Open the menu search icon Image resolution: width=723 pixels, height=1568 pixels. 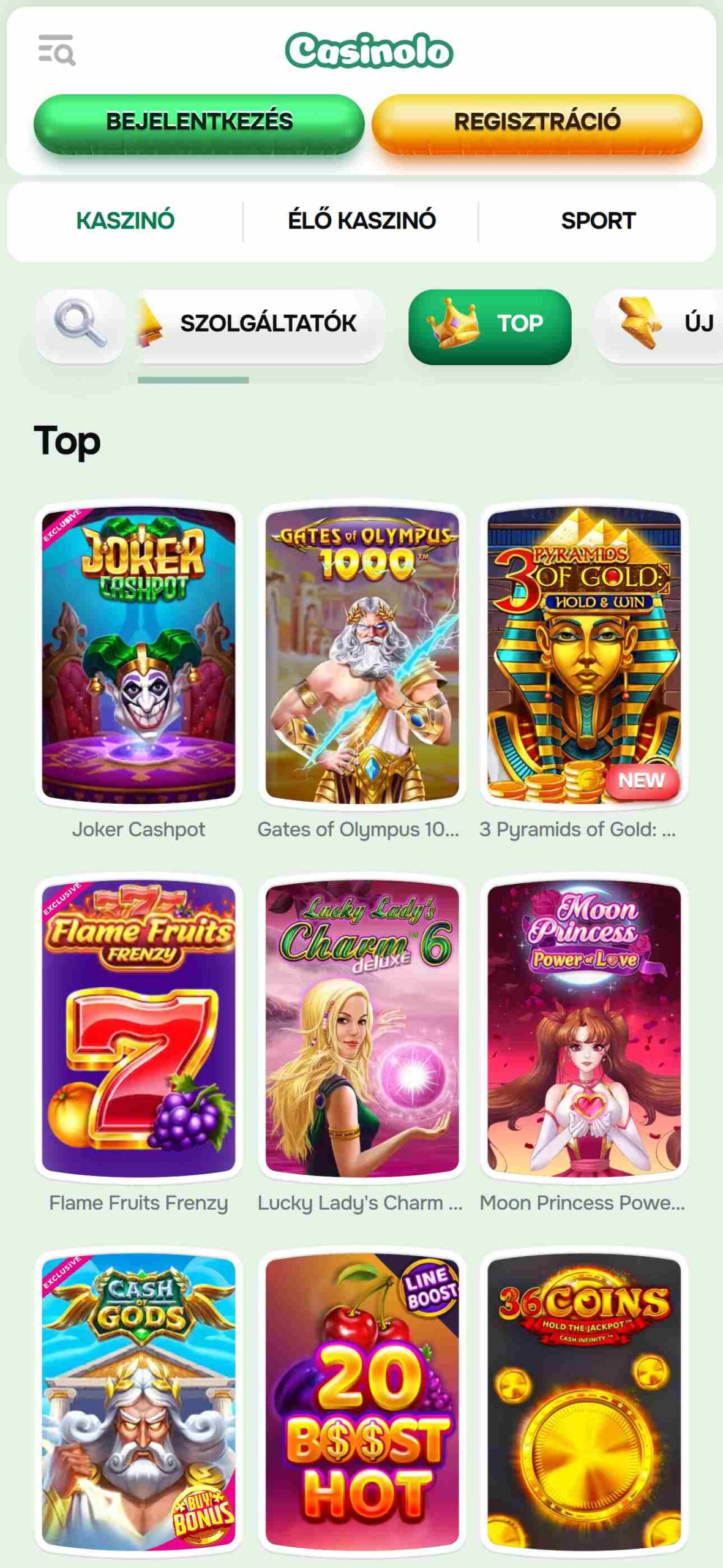click(56, 50)
